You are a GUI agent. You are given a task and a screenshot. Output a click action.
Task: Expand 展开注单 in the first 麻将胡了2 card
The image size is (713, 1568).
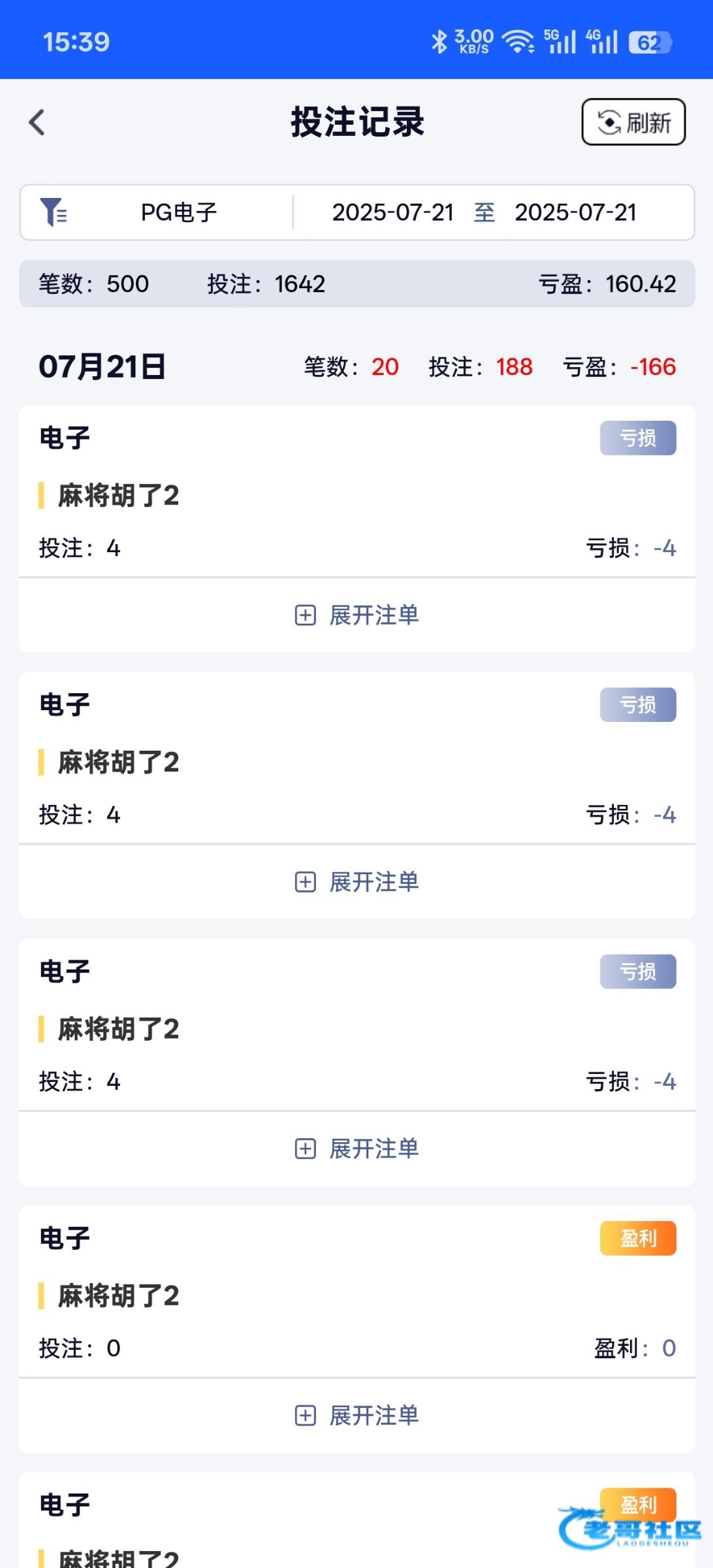coord(356,615)
